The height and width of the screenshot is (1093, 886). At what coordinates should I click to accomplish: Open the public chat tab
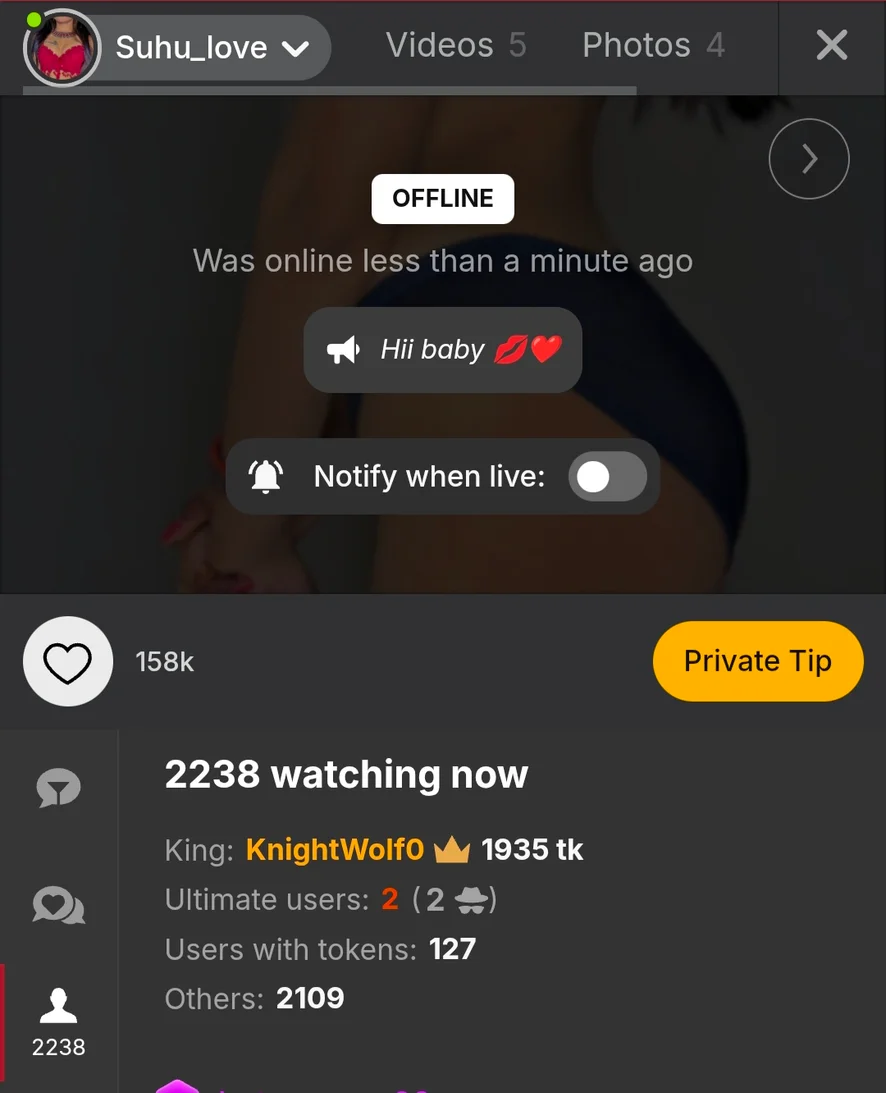[58, 789]
